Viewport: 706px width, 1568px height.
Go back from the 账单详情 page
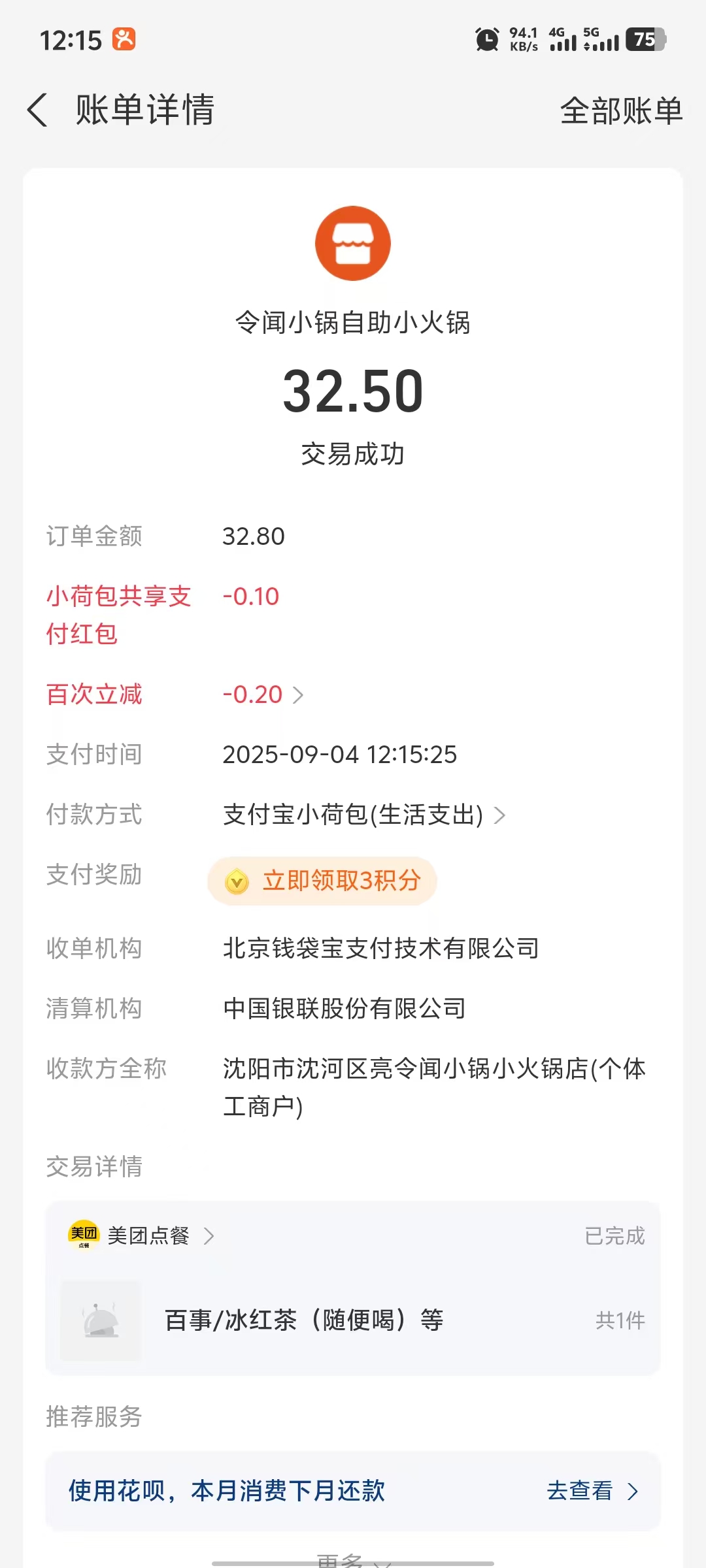click(x=38, y=110)
